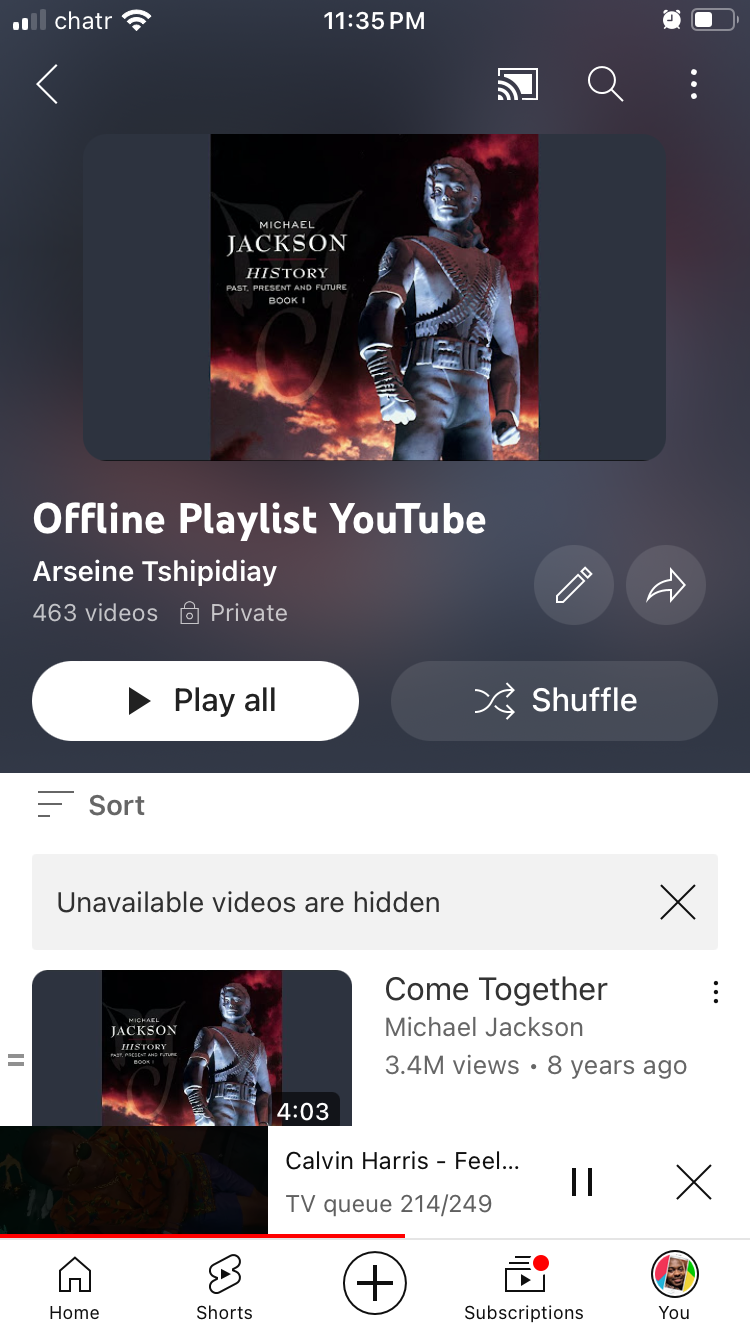This screenshot has height=1334, width=750.
Task: Share this playlist
Action: 666,585
